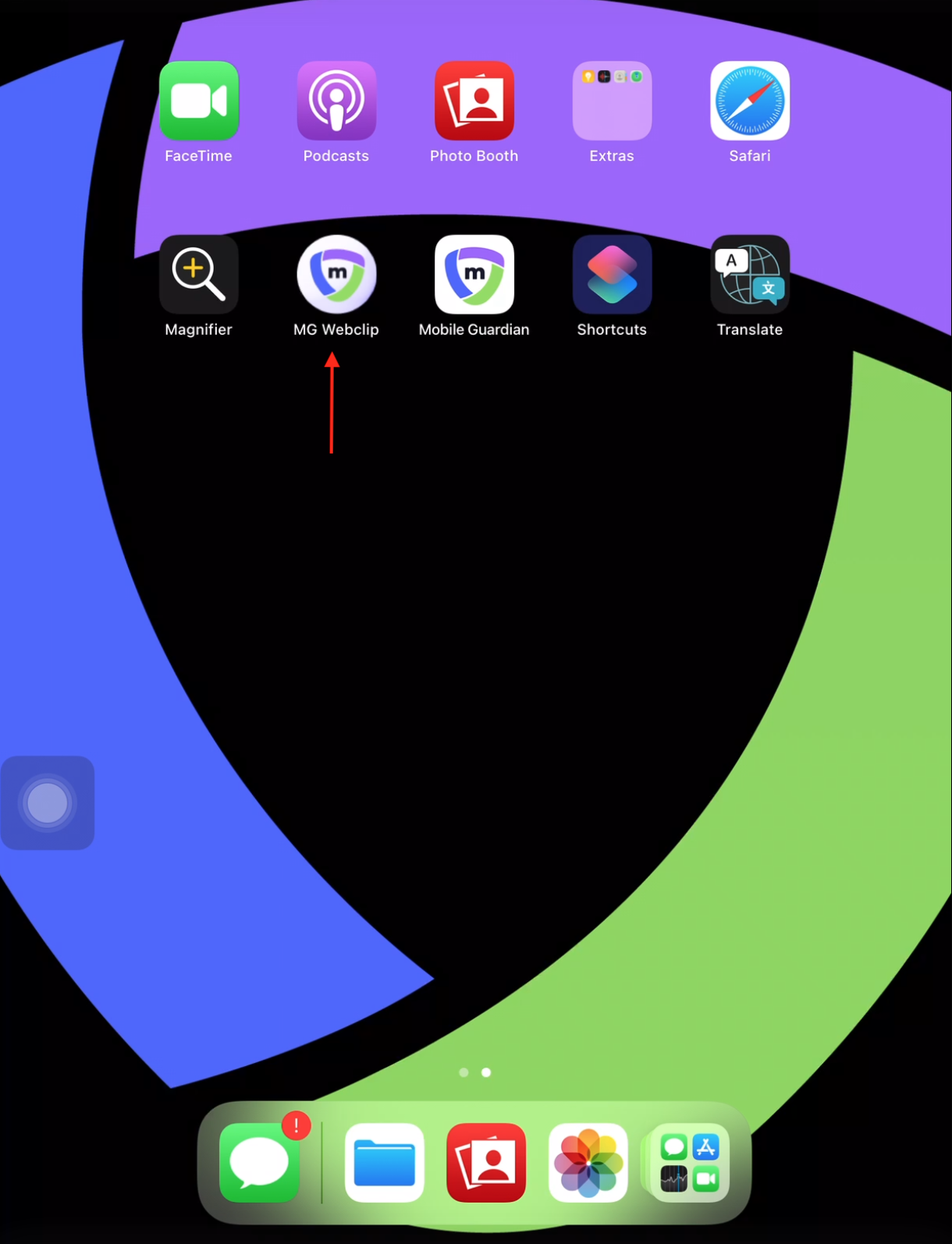Launch the Mobile Guardian app
The width and height of the screenshot is (952, 1244).
coord(474,275)
